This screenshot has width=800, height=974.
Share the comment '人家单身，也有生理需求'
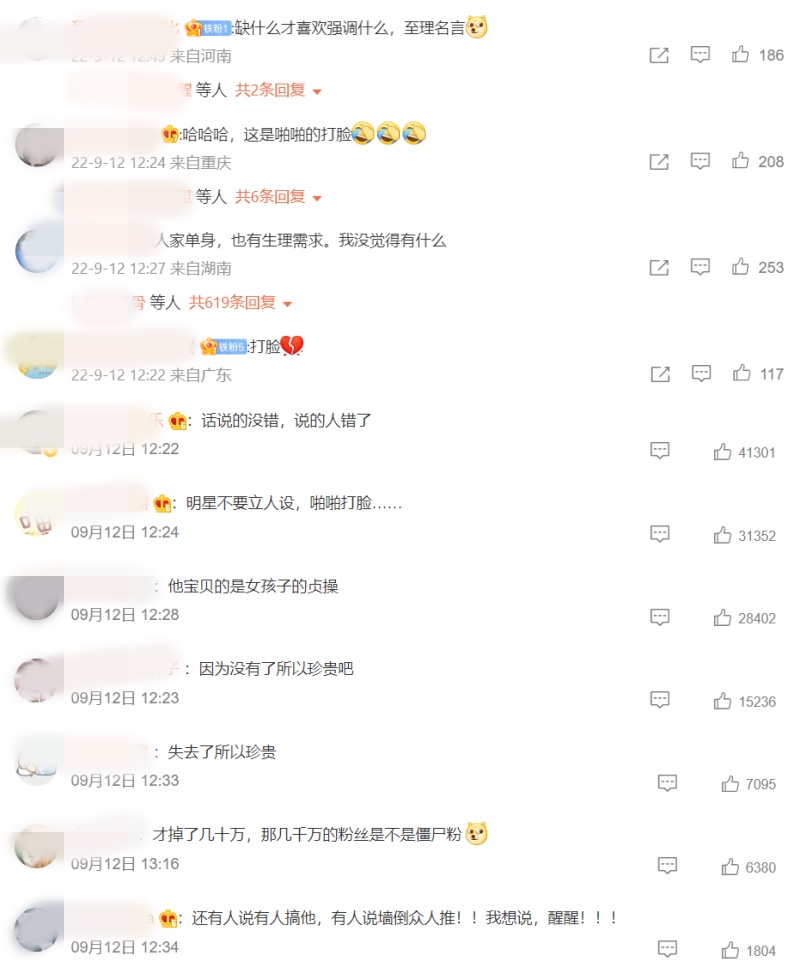click(659, 267)
